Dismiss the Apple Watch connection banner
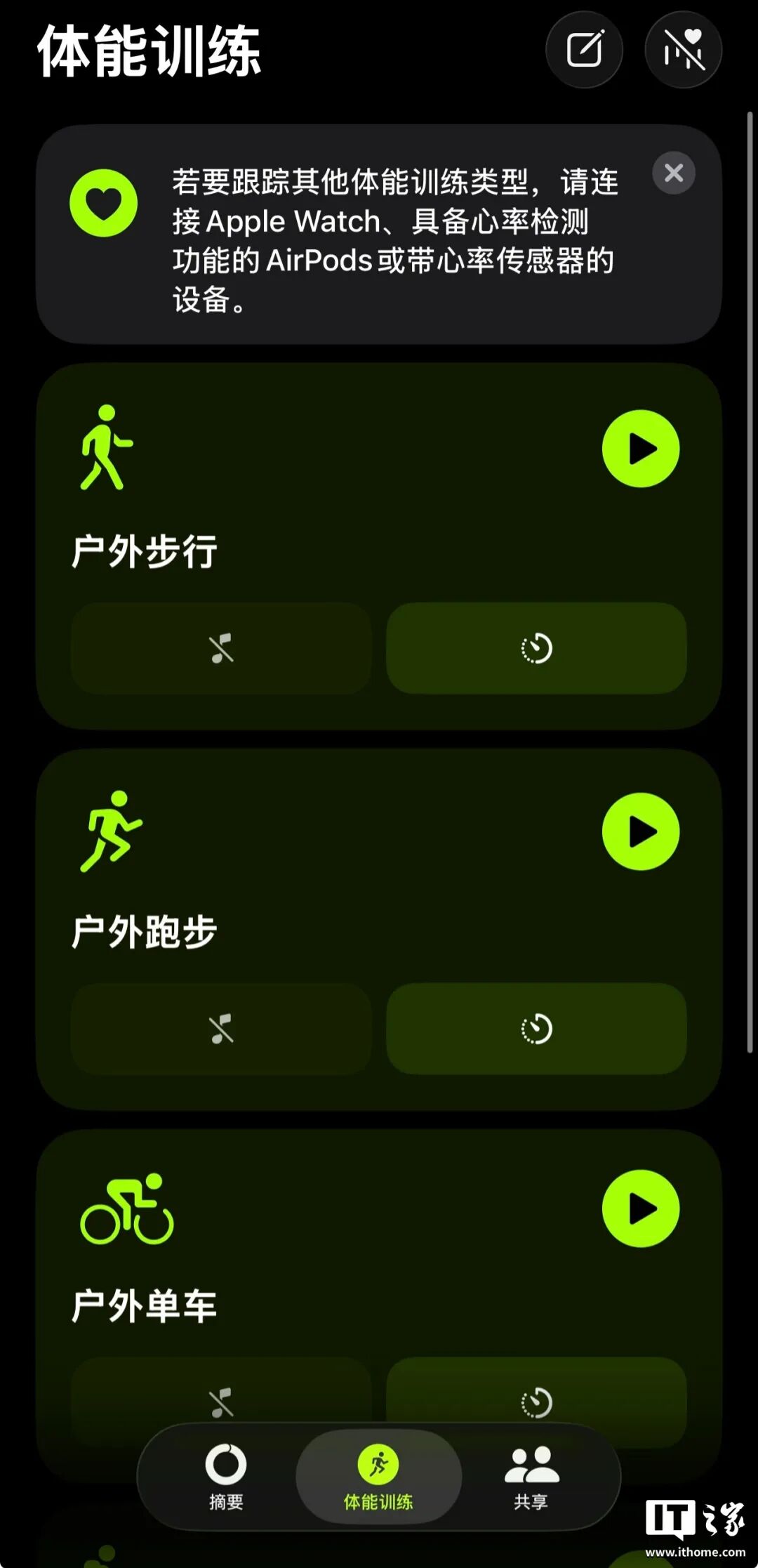The height and width of the screenshot is (1568, 758). [673, 172]
